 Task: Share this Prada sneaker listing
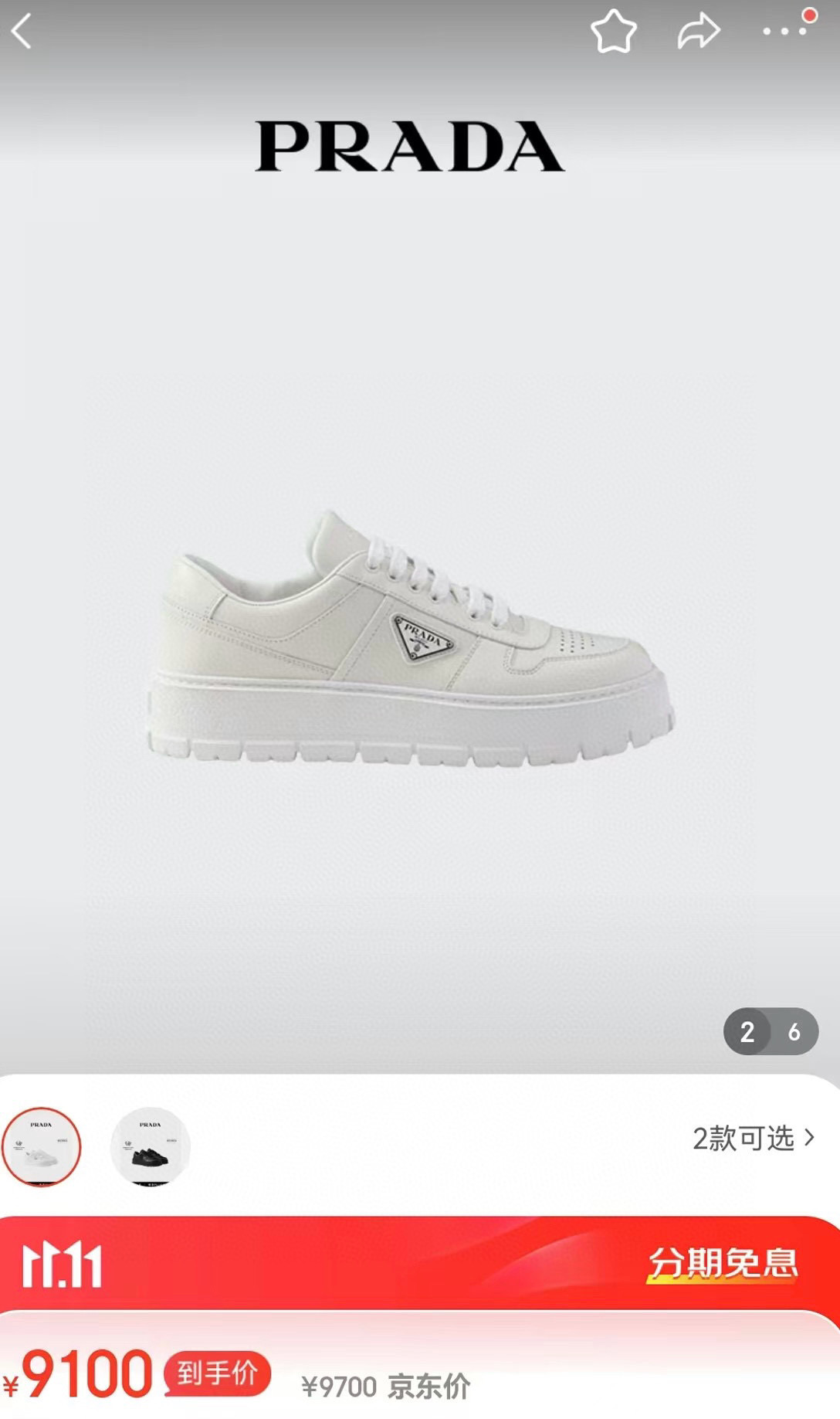pyautogui.click(x=699, y=32)
